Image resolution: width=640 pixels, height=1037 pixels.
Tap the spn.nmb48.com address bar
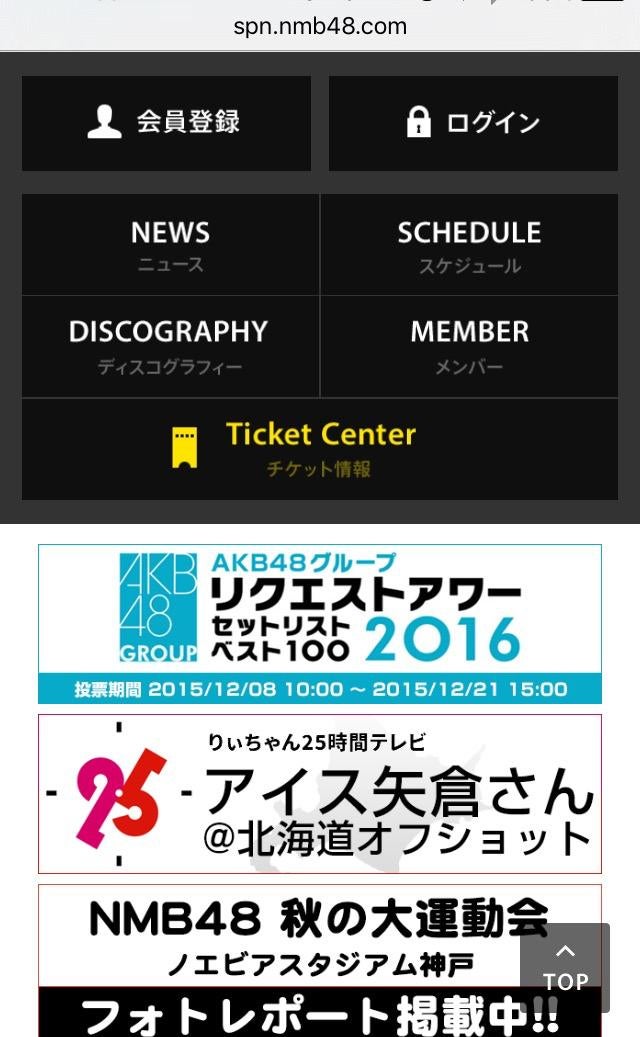point(320,27)
